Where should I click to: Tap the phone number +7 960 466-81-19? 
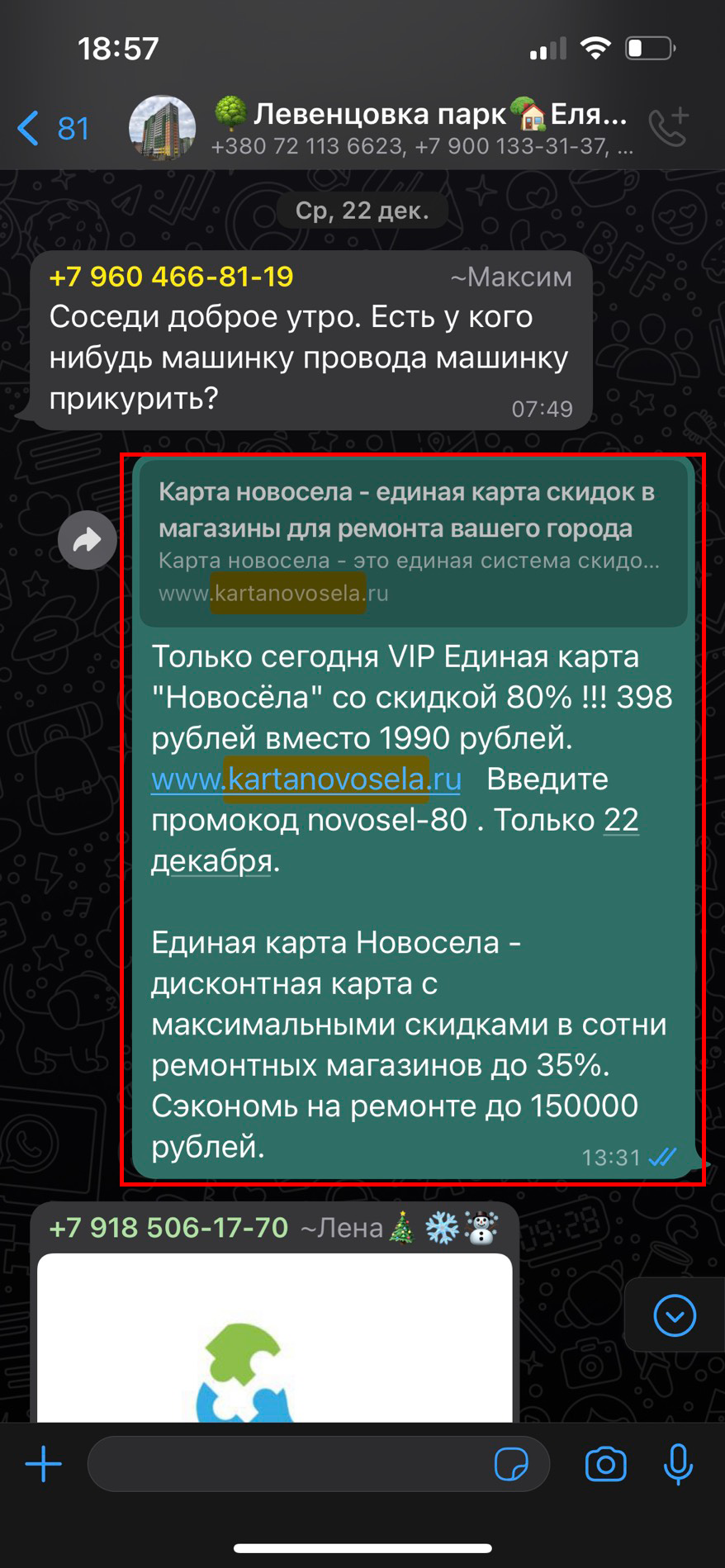(171, 277)
